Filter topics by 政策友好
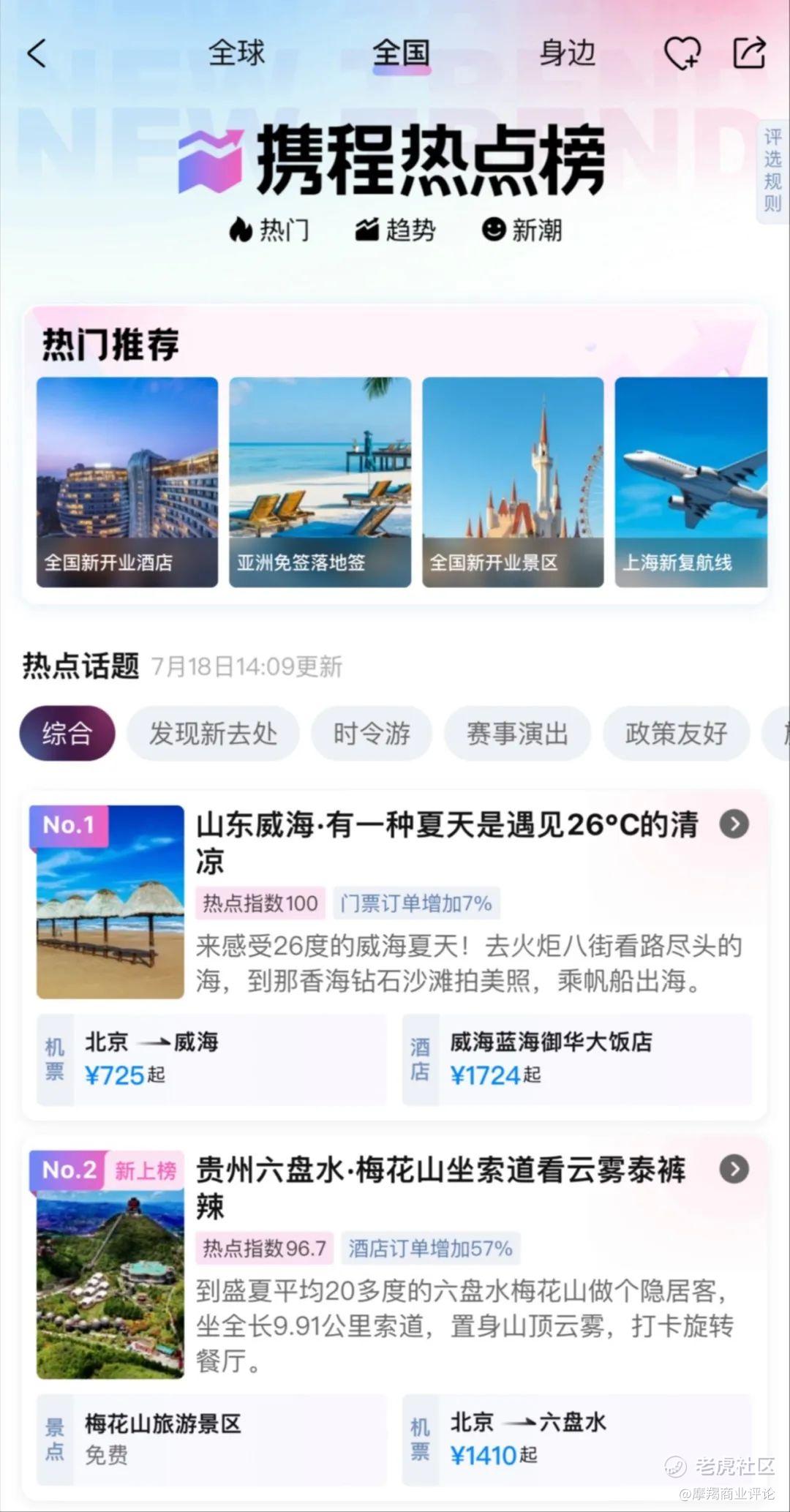 676,733
